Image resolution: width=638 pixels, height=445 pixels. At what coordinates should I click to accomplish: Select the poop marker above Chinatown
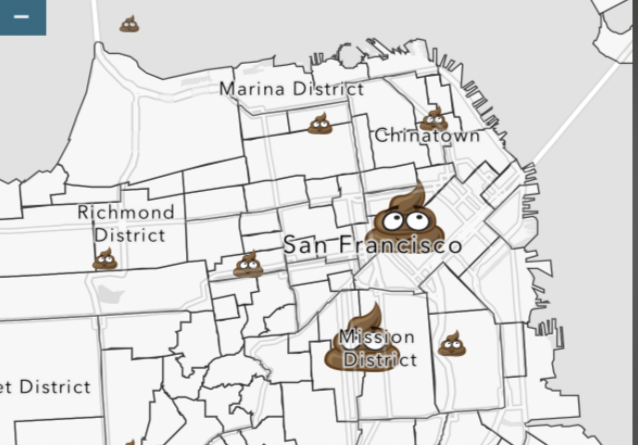click(x=434, y=118)
